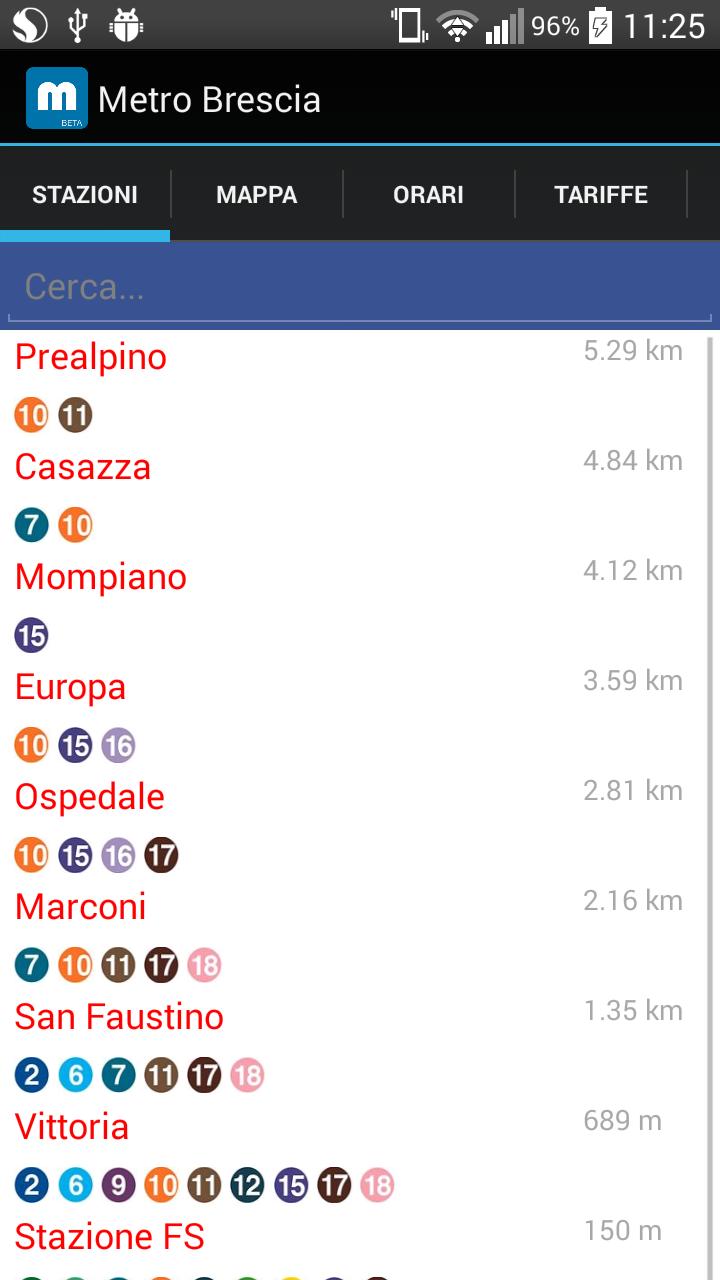Tap the Cerca search field

pos(360,287)
